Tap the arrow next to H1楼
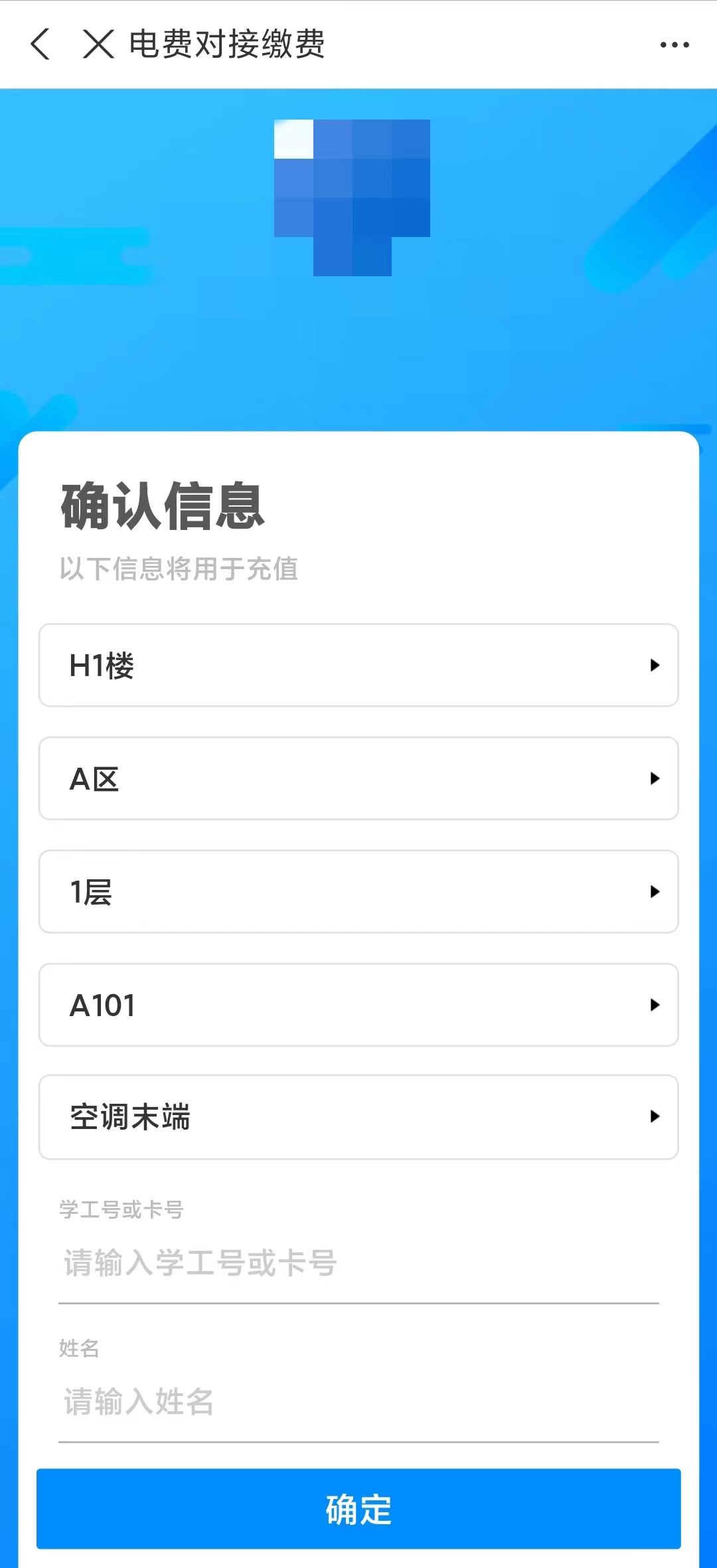 point(656,665)
